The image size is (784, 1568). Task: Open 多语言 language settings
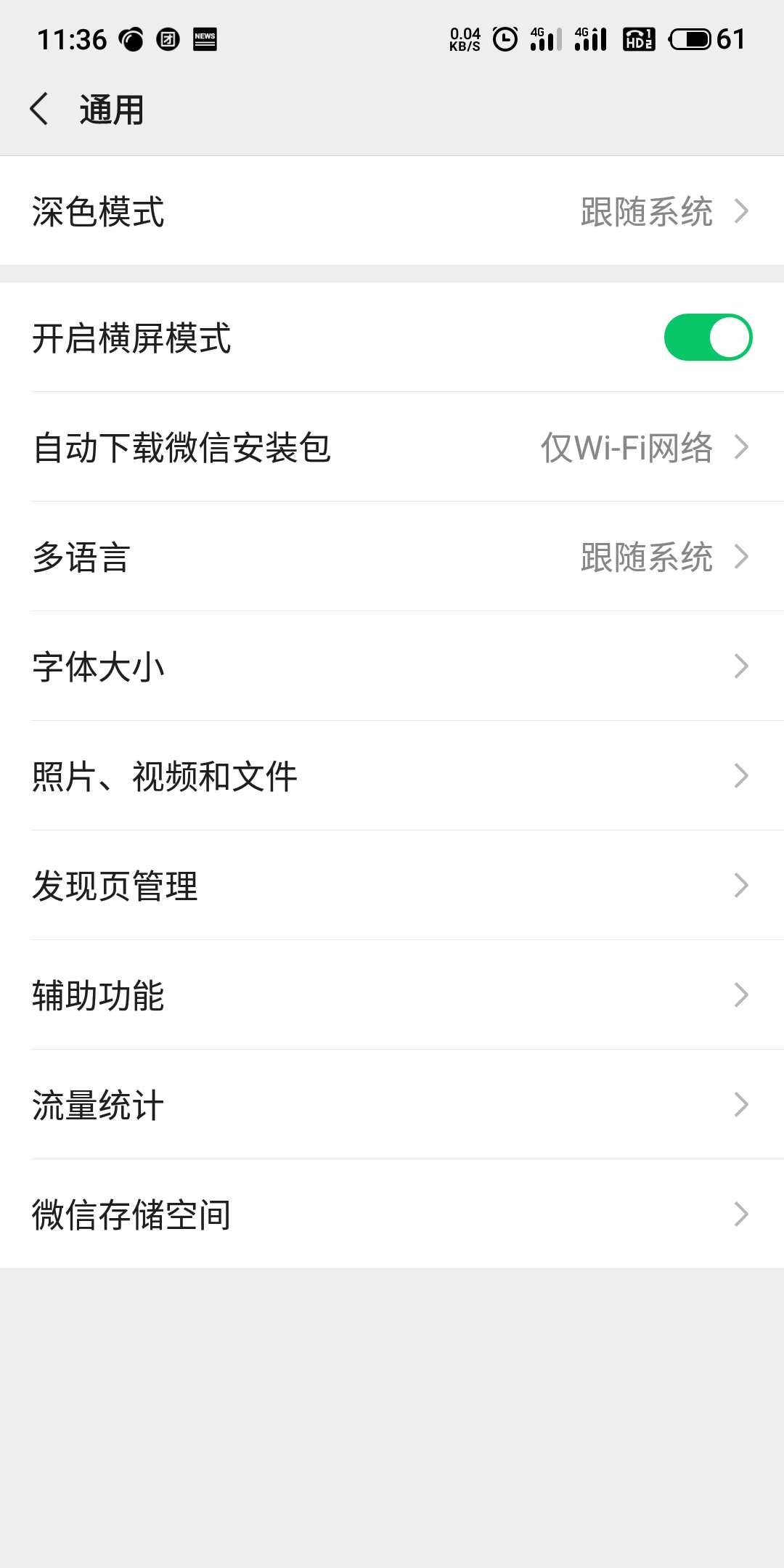392,557
